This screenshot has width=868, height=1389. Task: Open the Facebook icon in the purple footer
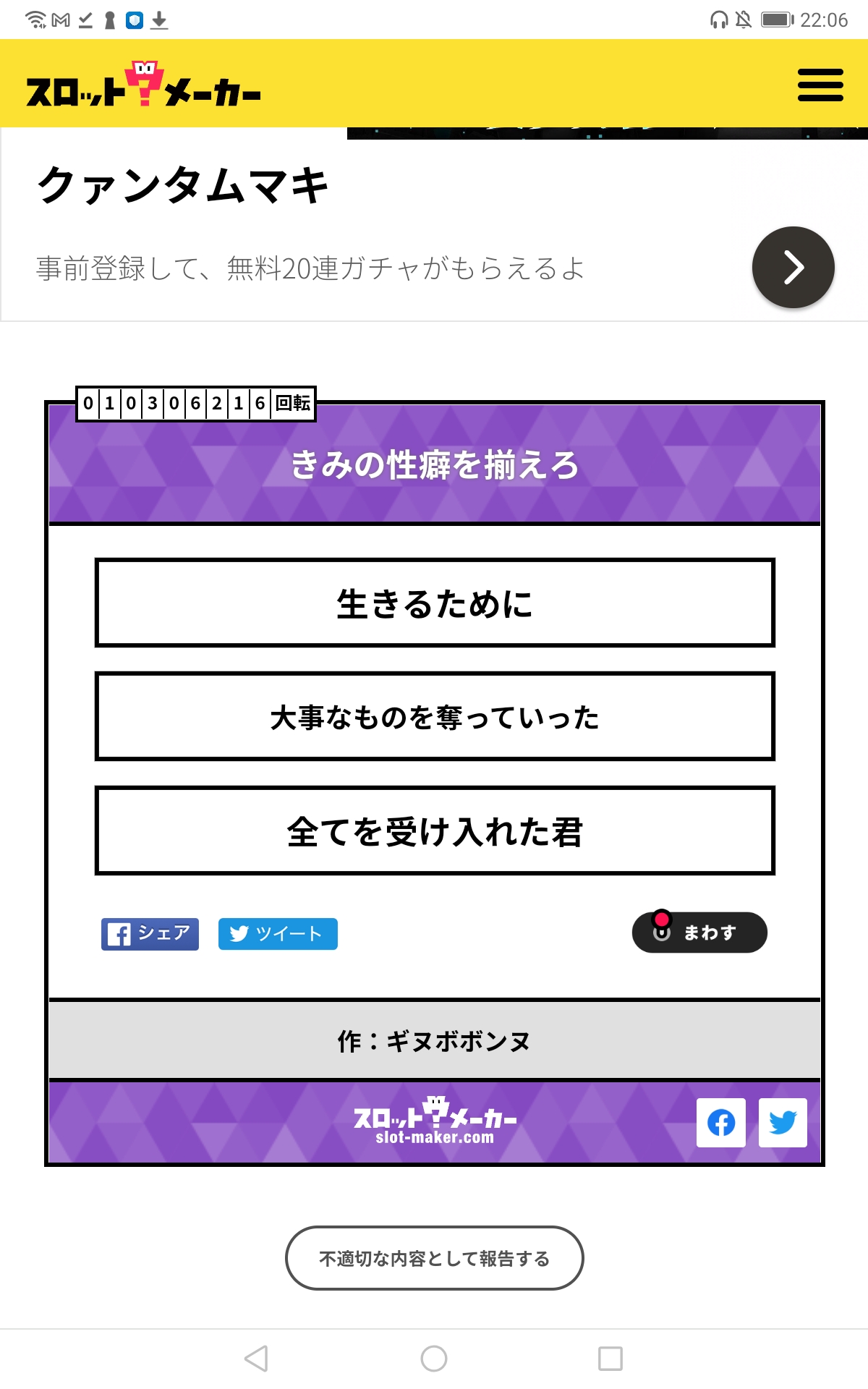click(720, 1123)
